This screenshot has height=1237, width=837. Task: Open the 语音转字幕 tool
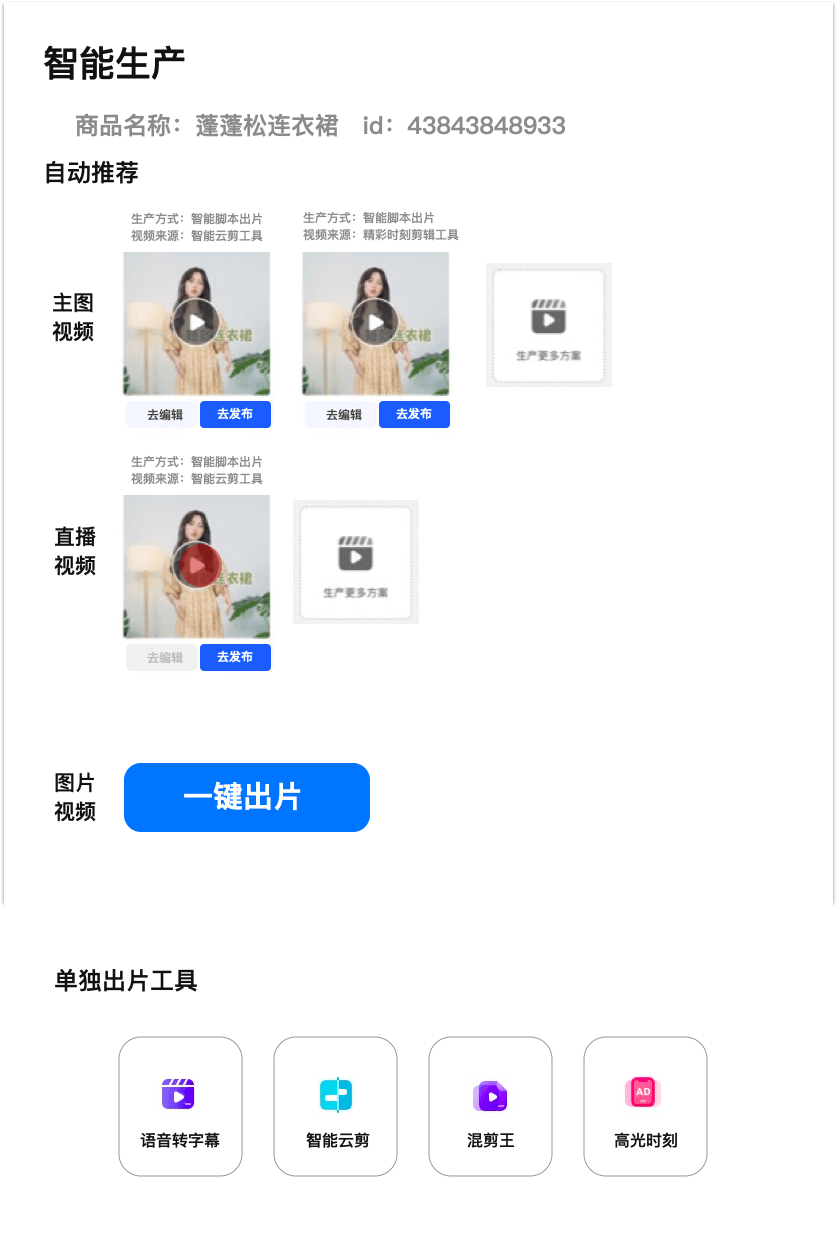click(x=180, y=1106)
